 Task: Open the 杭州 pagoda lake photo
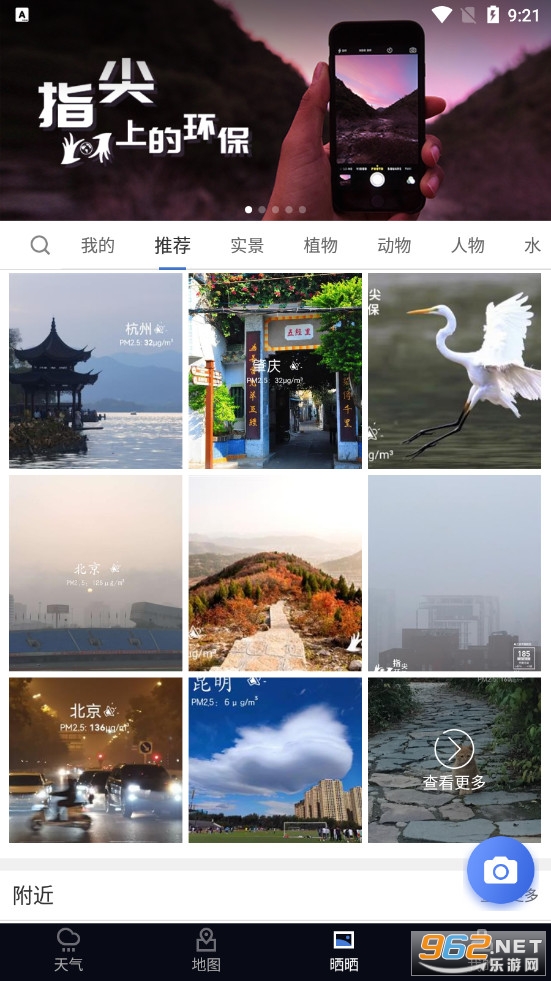[x=96, y=370]
